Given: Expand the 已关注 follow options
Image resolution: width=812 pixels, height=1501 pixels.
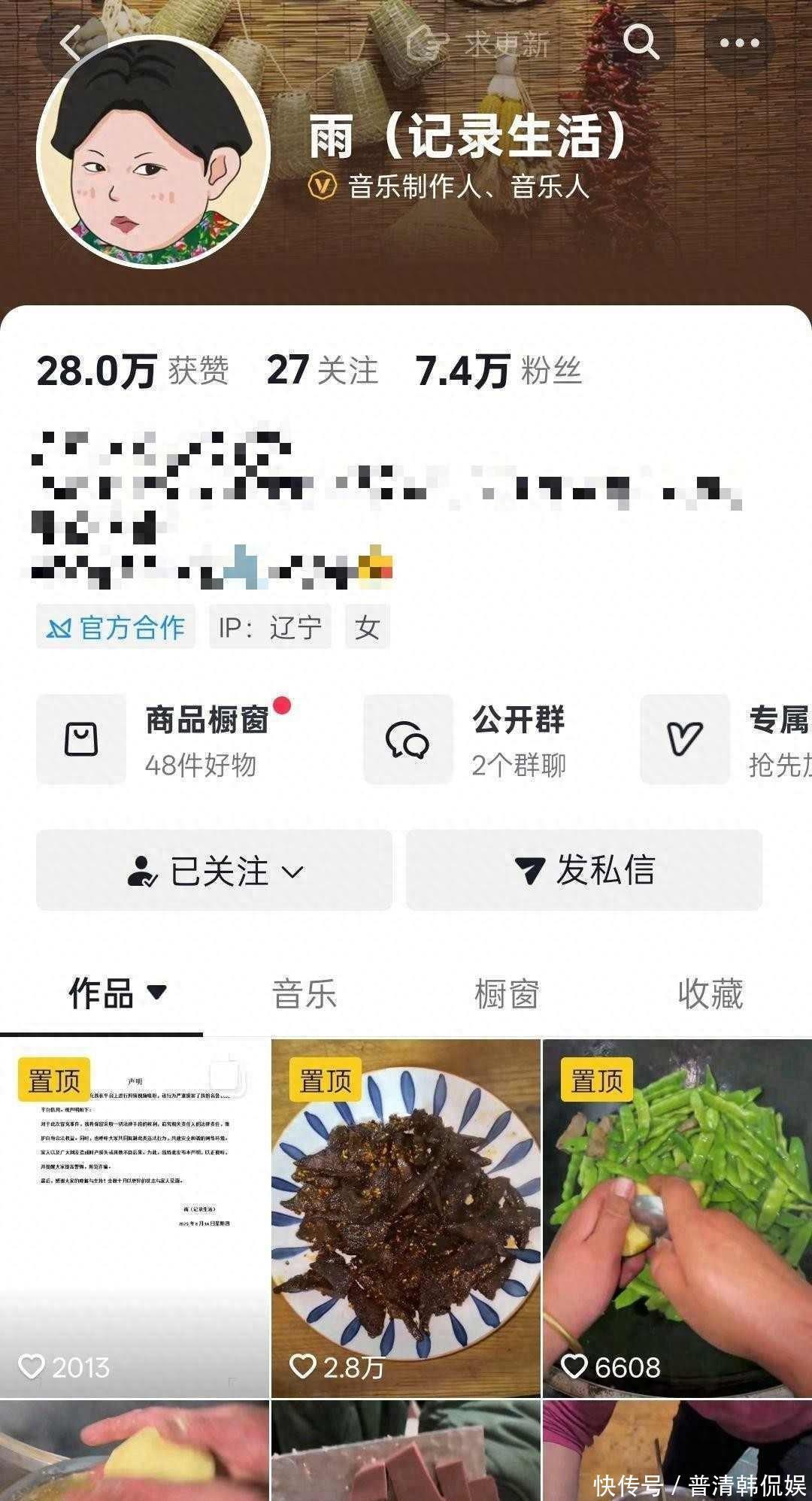Looking at the screenshot, I should 214,871.
